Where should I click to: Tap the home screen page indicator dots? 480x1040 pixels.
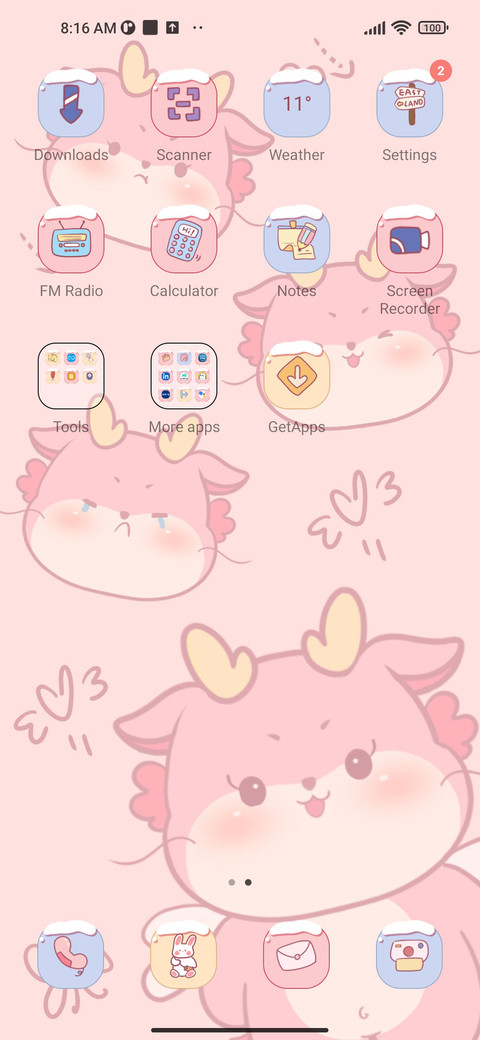point(240,882)
